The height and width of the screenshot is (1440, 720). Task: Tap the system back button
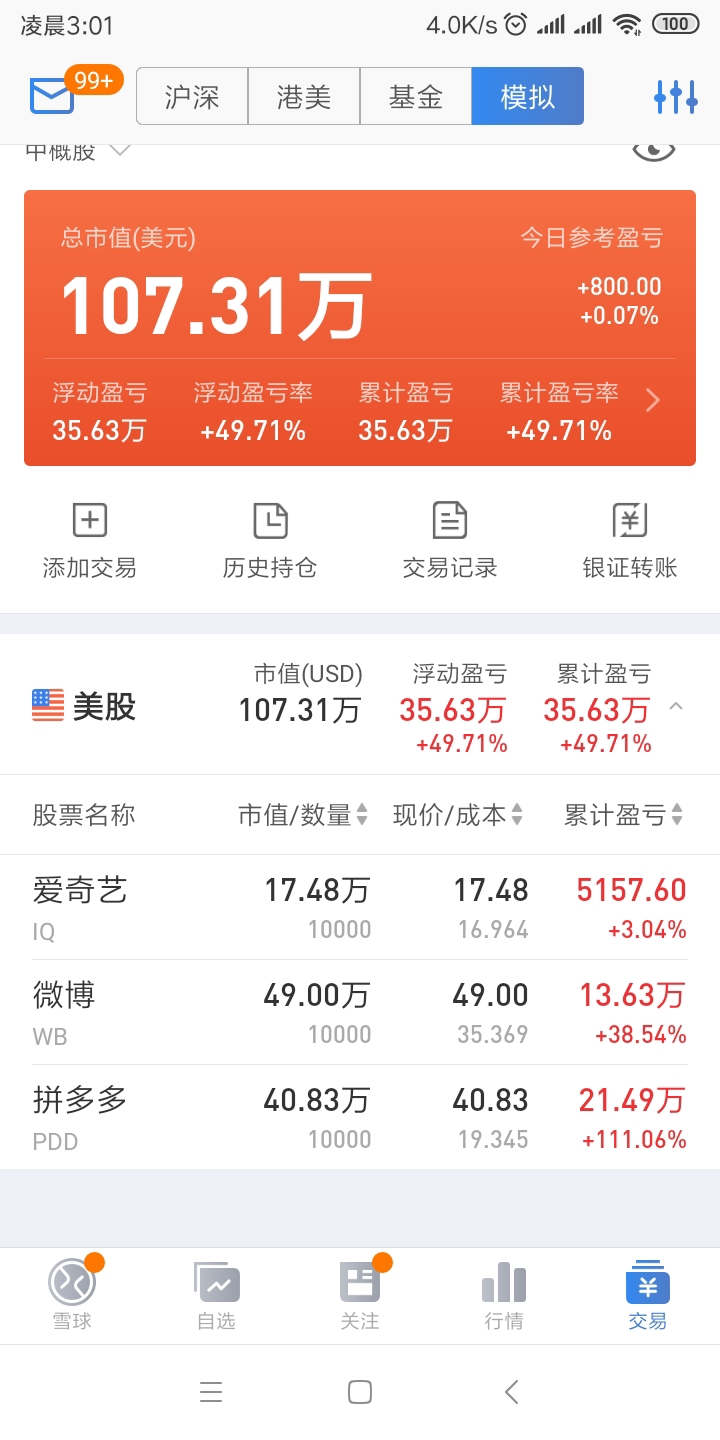coord(511,1392)
